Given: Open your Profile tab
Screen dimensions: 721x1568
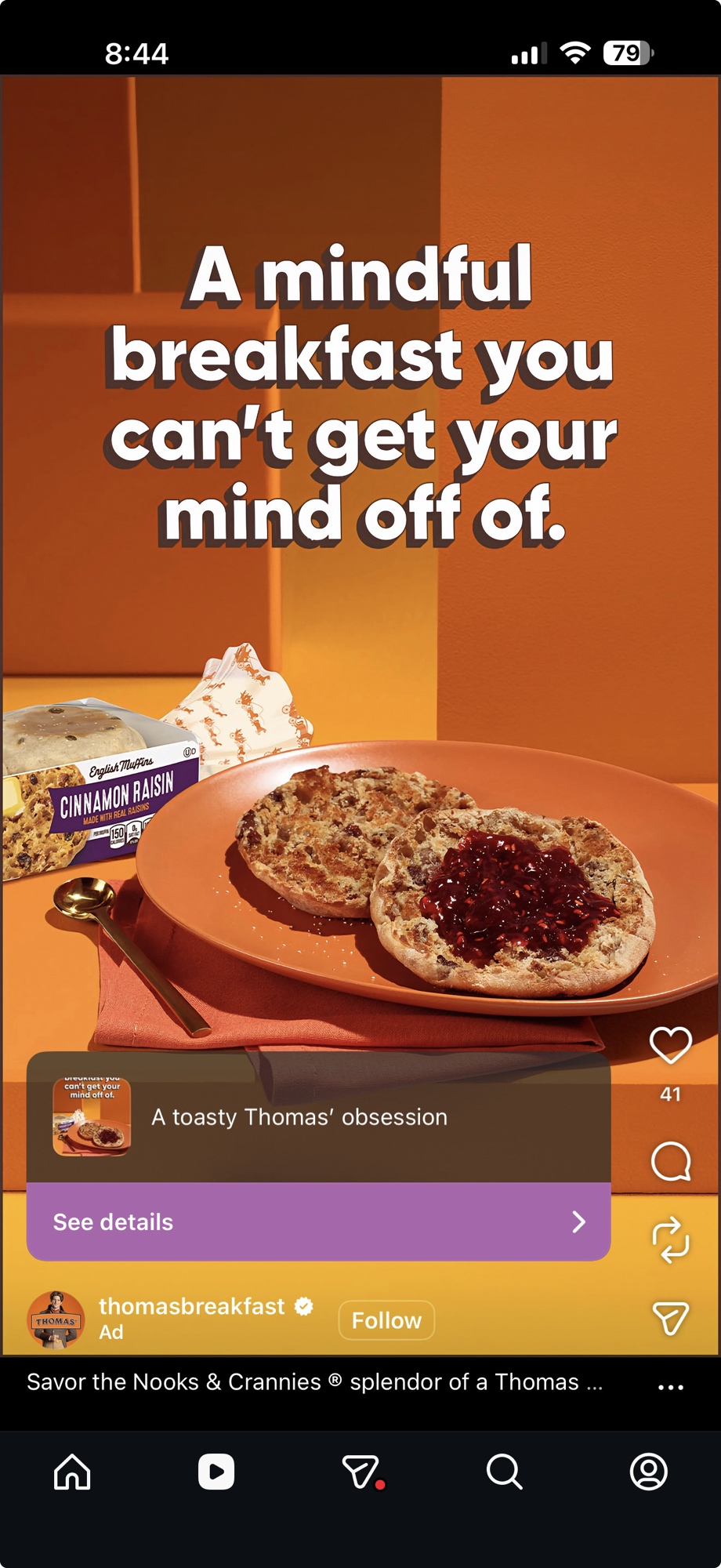Looking at the screenshot, I should (x=648, y=1472).
